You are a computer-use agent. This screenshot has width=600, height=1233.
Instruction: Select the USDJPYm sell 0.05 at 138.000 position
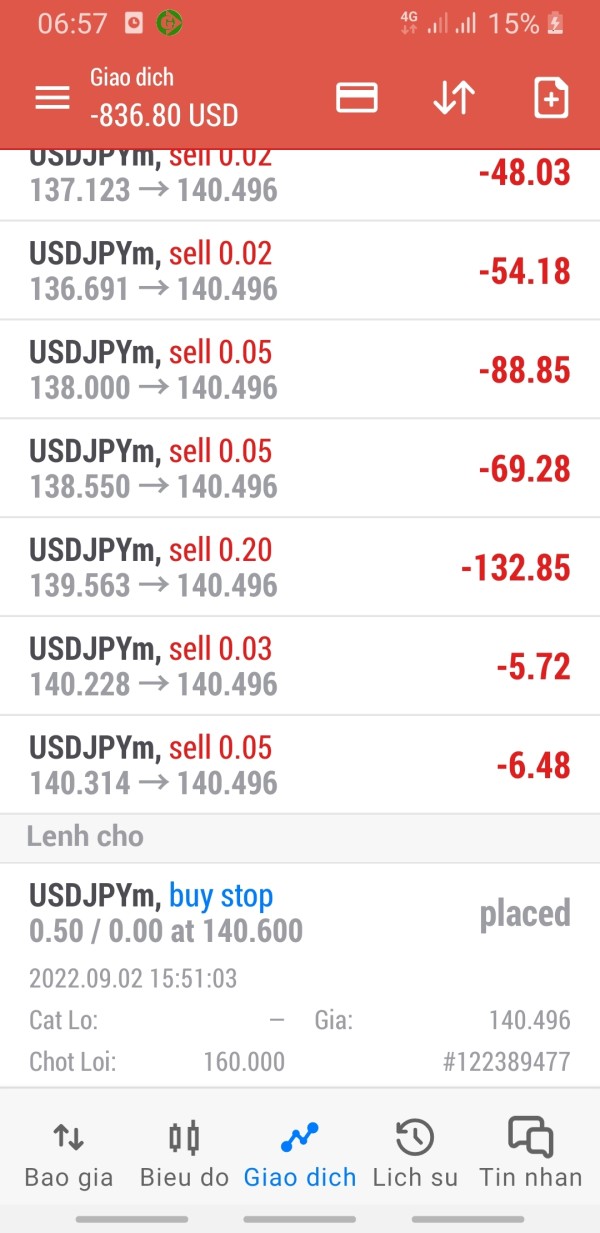pyautogui.click(x=300, y=370)
